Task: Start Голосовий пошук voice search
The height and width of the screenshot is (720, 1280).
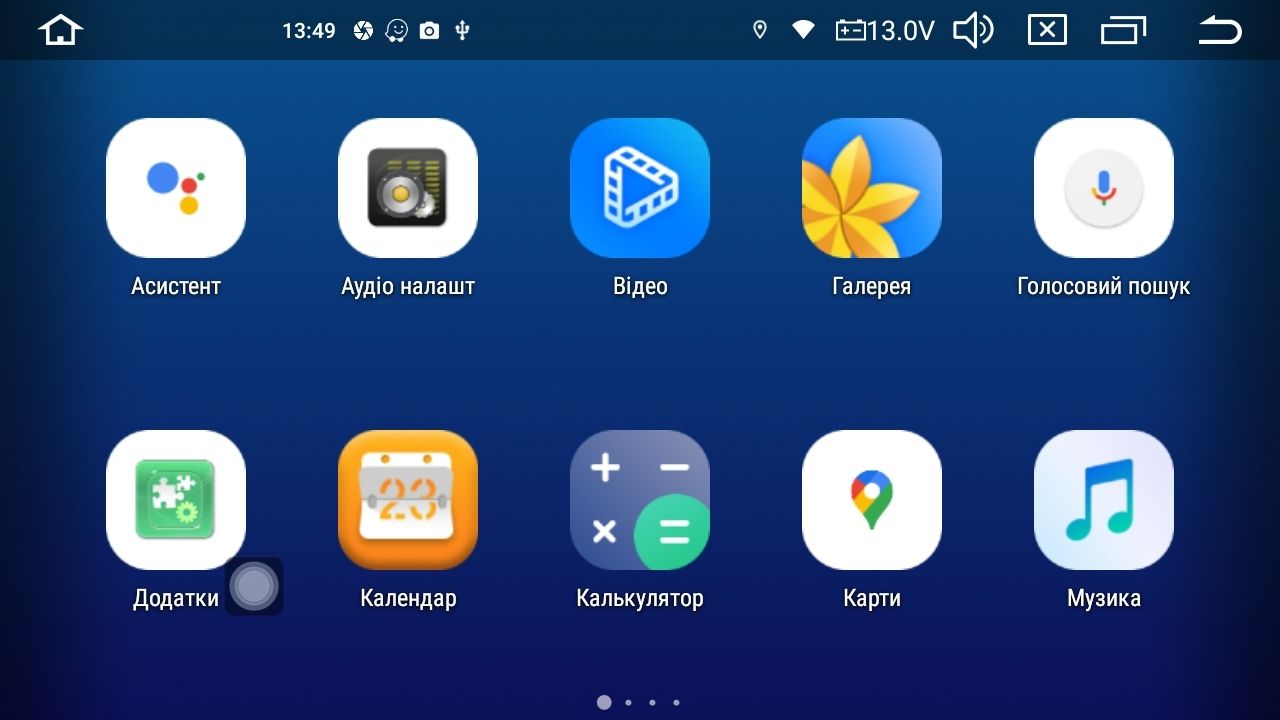Action: (x=1104, y=188)
